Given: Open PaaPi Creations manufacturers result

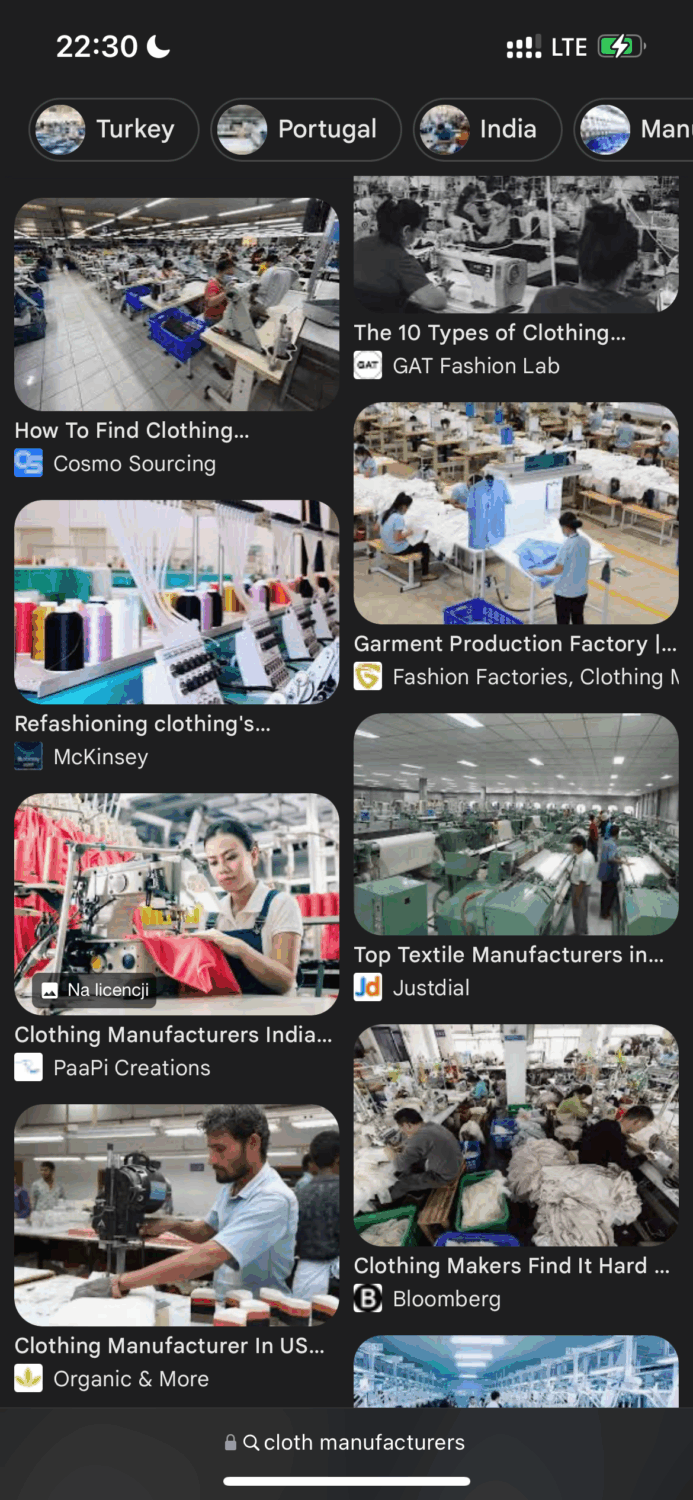Looking at the screenshot, I should pyautogui.click(x=176, y=905).
